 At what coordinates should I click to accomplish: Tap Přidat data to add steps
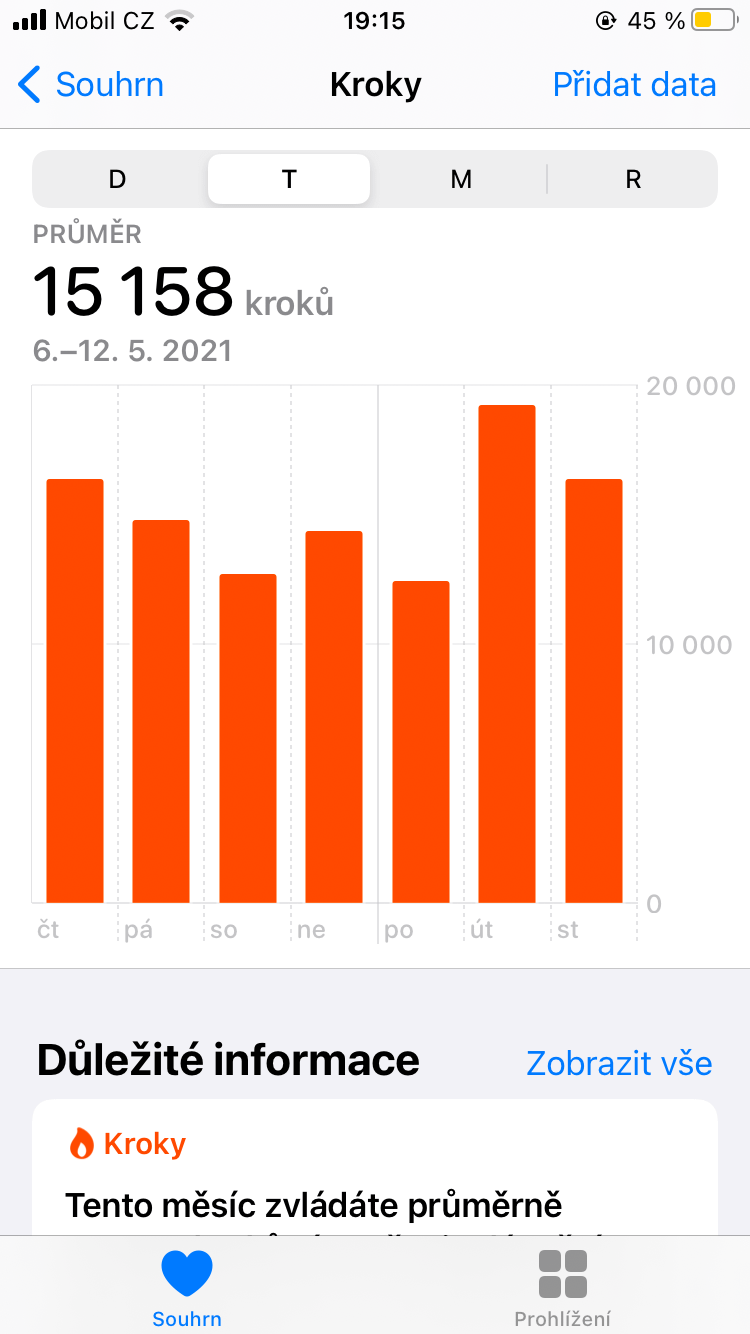(634, 85)
